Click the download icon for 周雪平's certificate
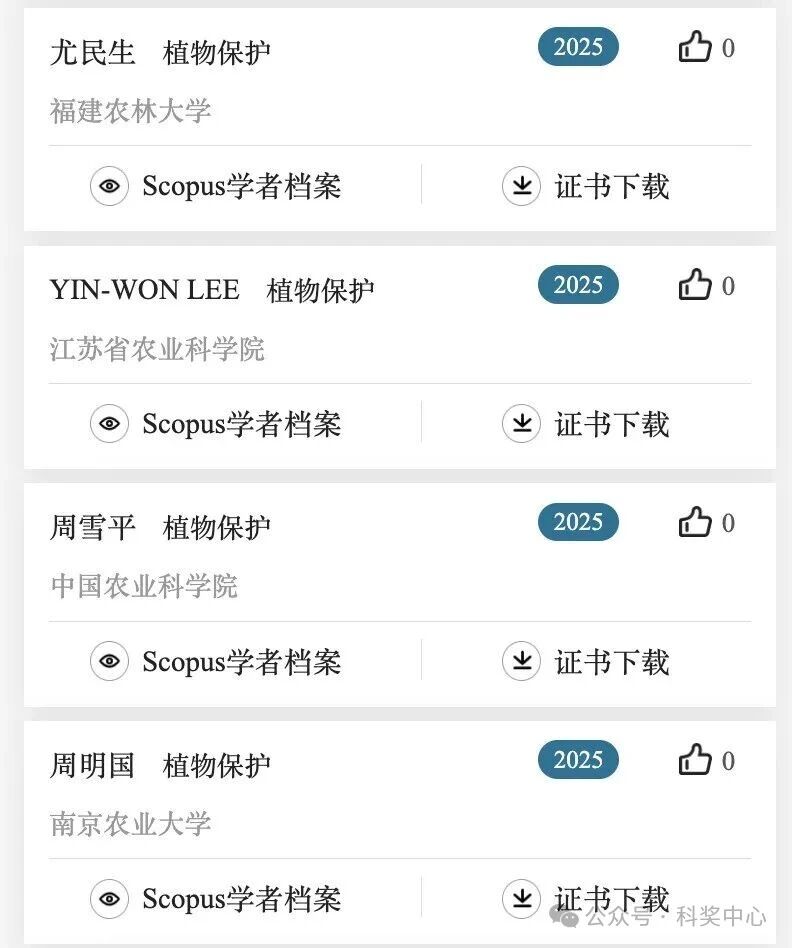792x948 pixels. click(521, 661)
